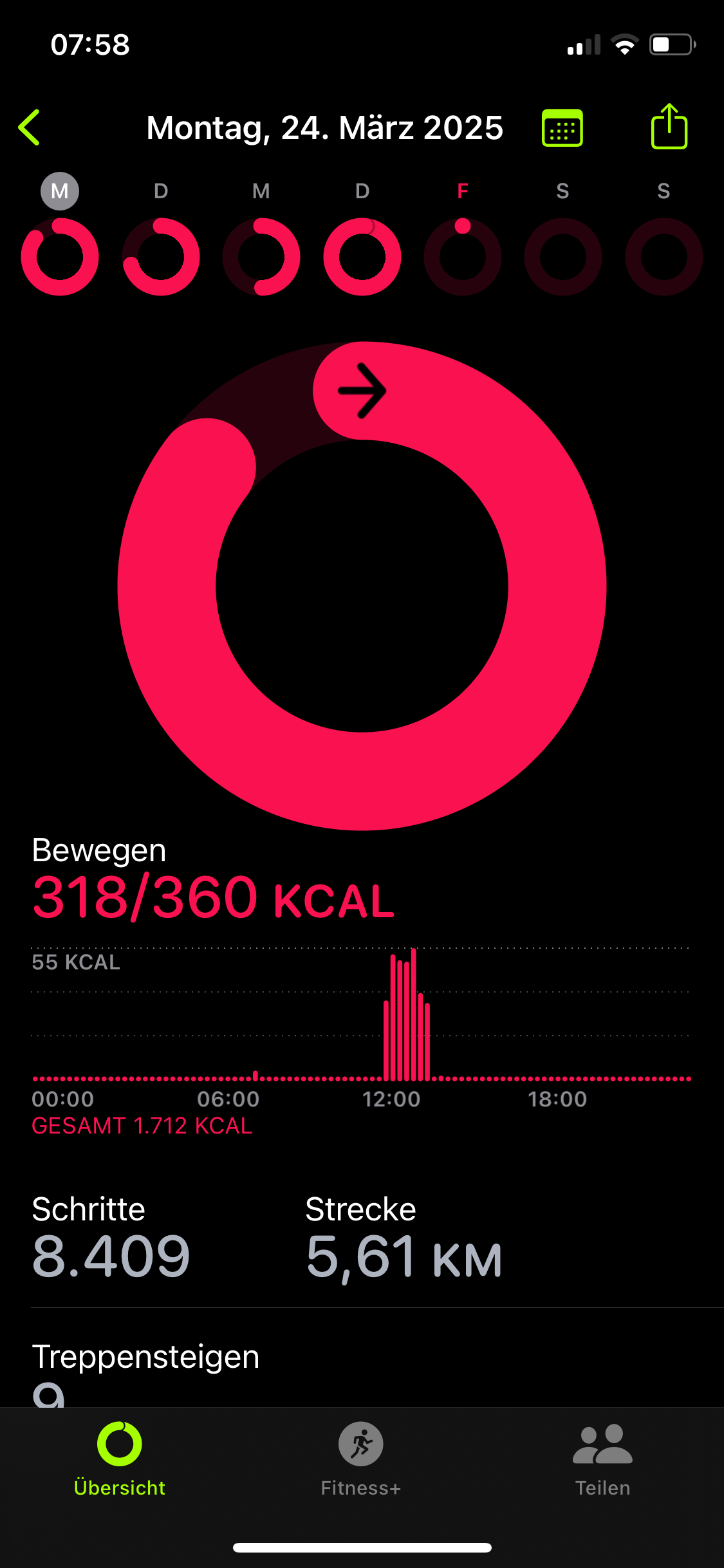Share this day's activity summary
724x1568 pixels.
coord(669,127)
